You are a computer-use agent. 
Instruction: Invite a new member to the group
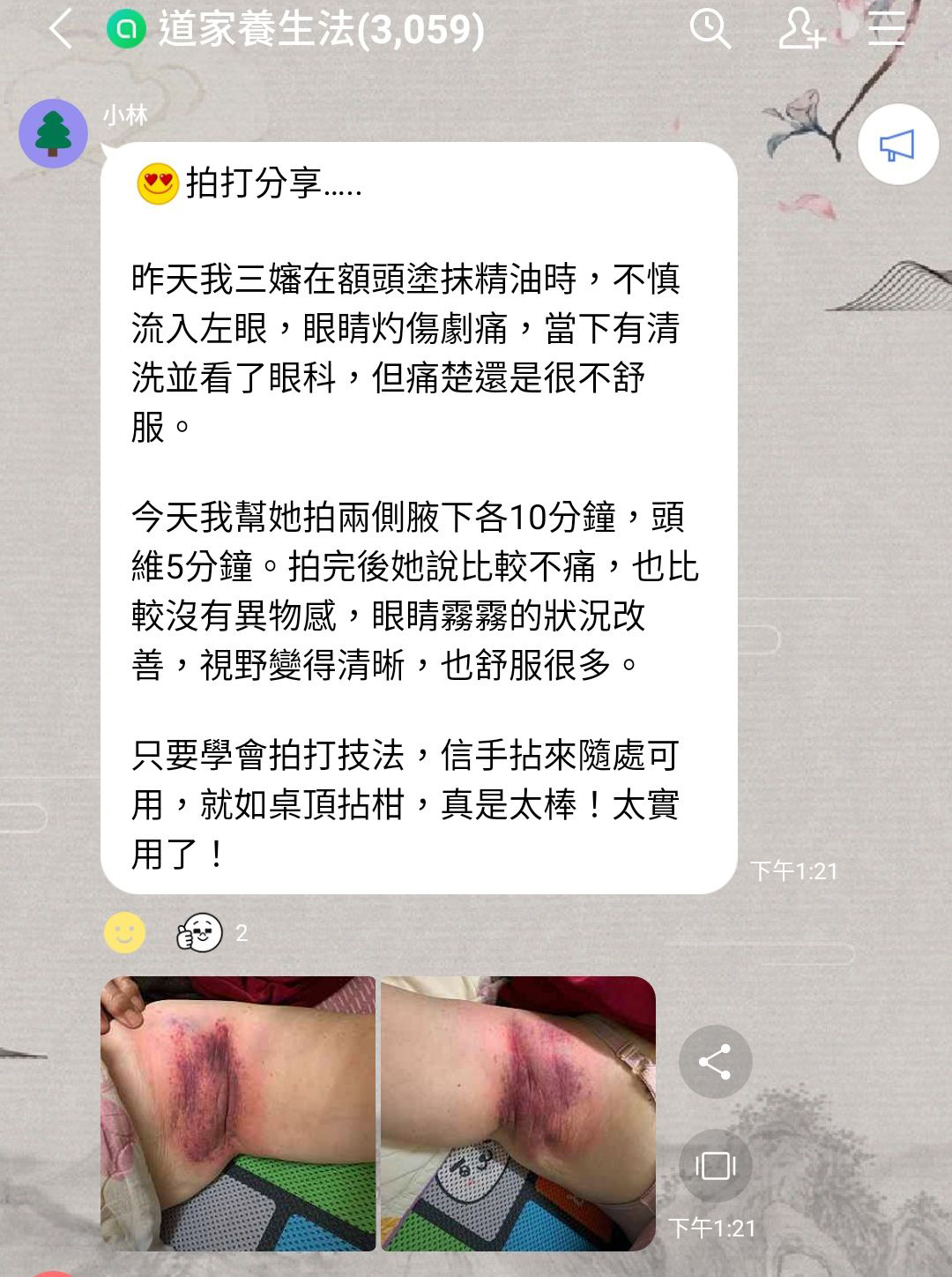click(x=800, y=29)
